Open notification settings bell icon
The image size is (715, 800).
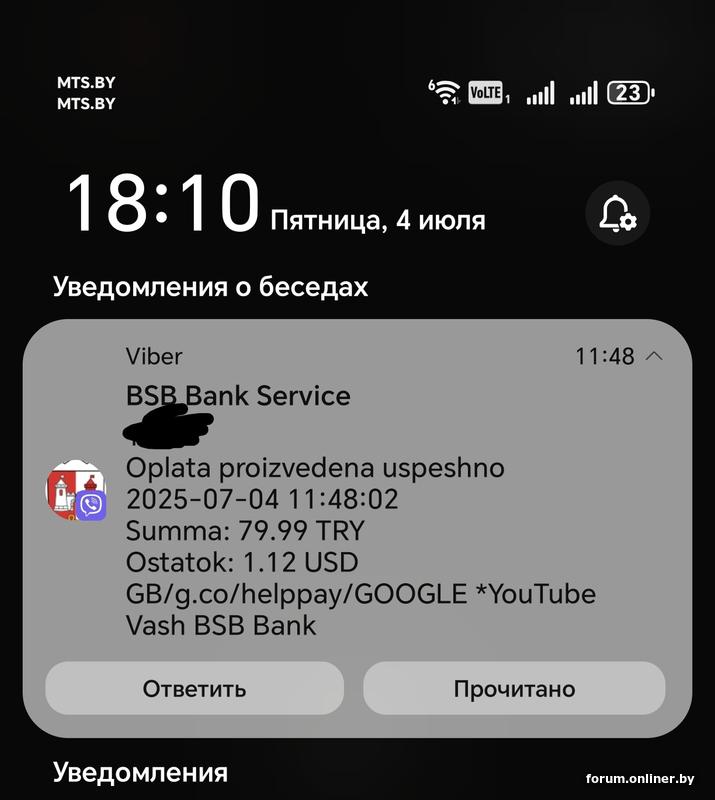point(617,213)
